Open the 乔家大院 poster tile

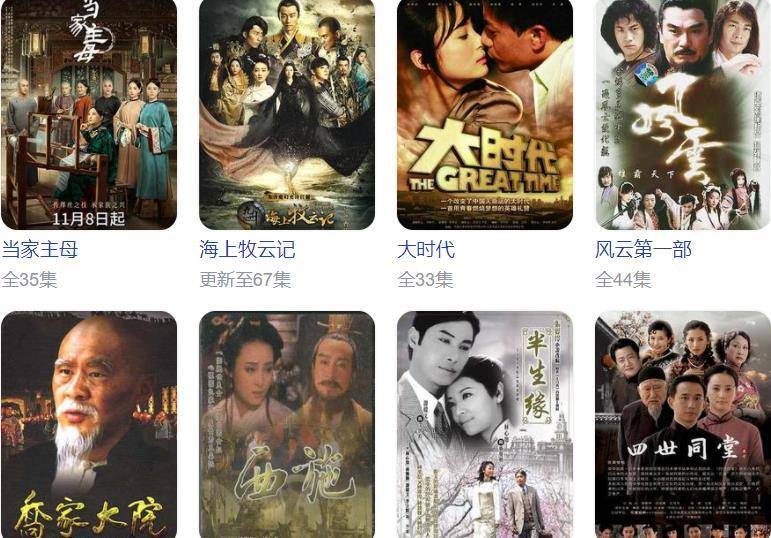[88, 425]
